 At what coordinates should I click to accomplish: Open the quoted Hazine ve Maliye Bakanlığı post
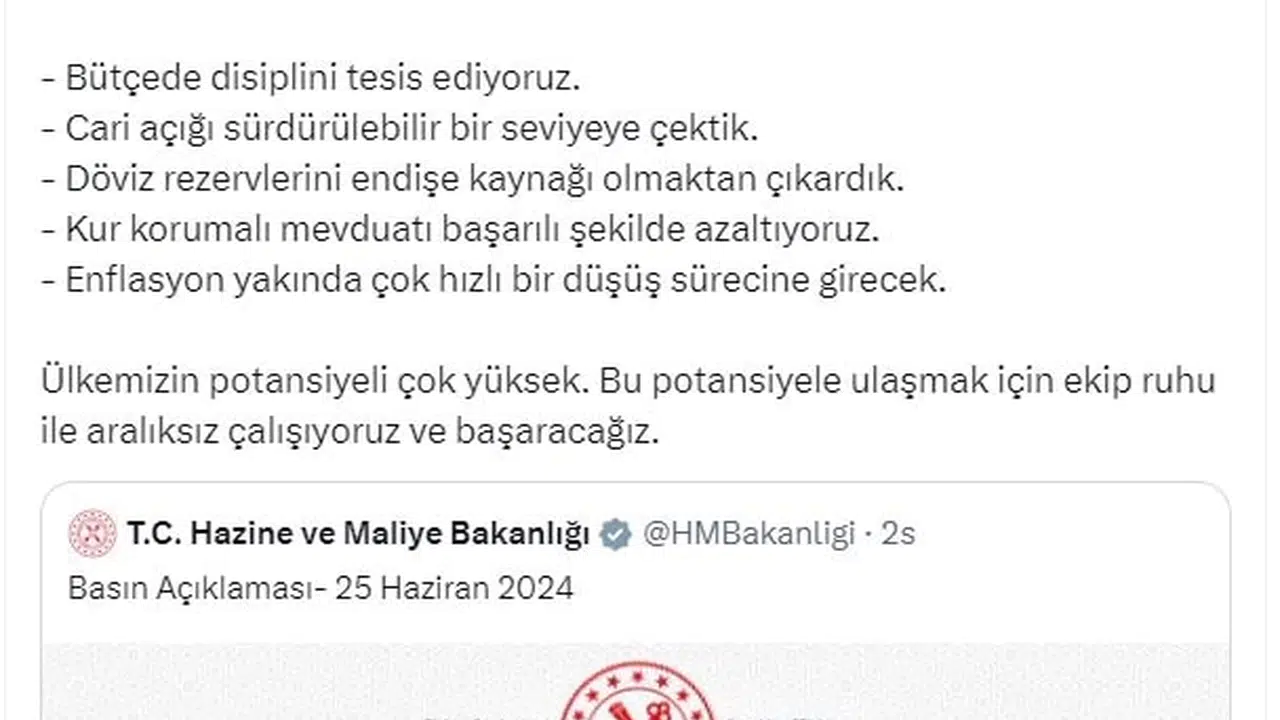pyautogui.click(x=320, y=588)
